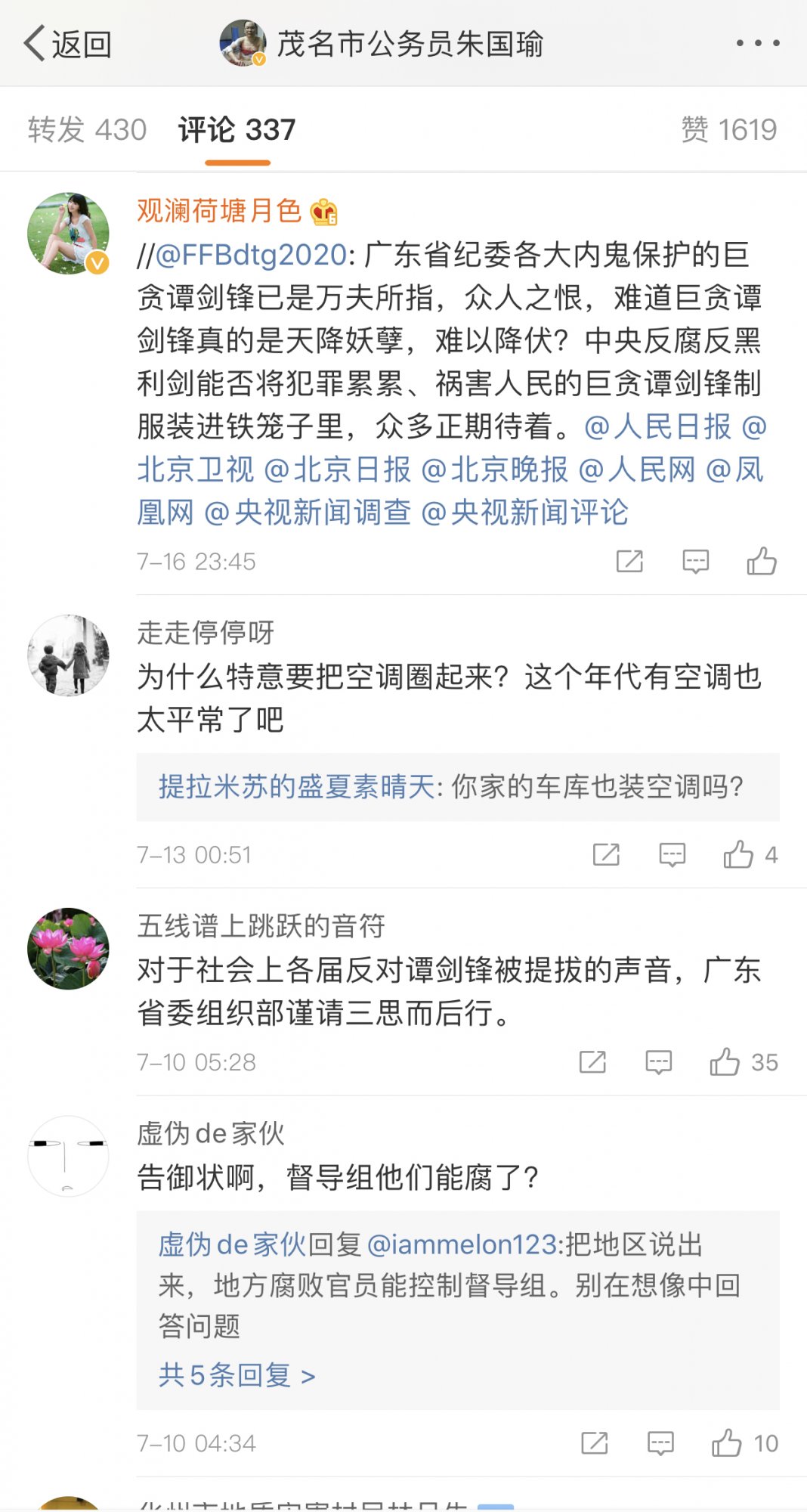Reply to 虚伪de家伙's comment
The height and width of the screenshot is (1512, 807).
coord(660,1443)
